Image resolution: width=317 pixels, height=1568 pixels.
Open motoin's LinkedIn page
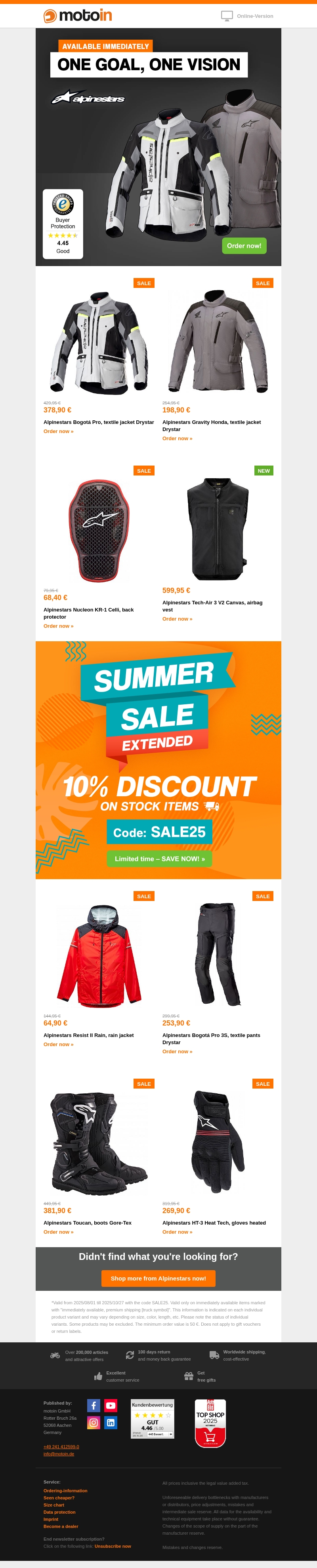click(111, 1422)
